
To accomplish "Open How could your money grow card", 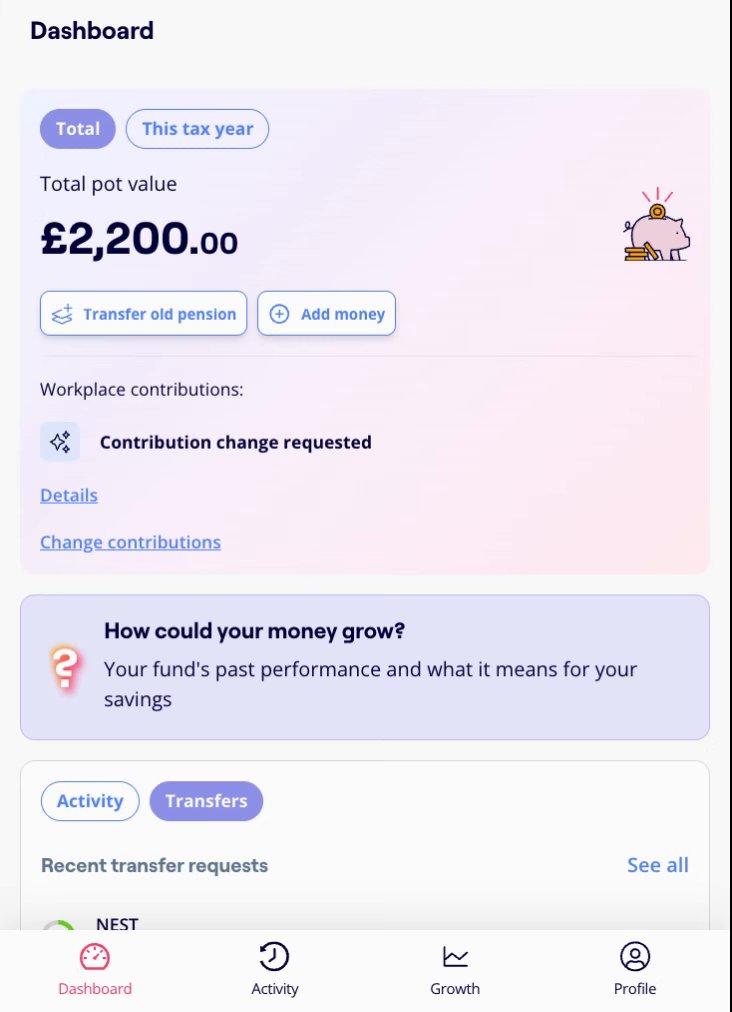I will point(365,667).
